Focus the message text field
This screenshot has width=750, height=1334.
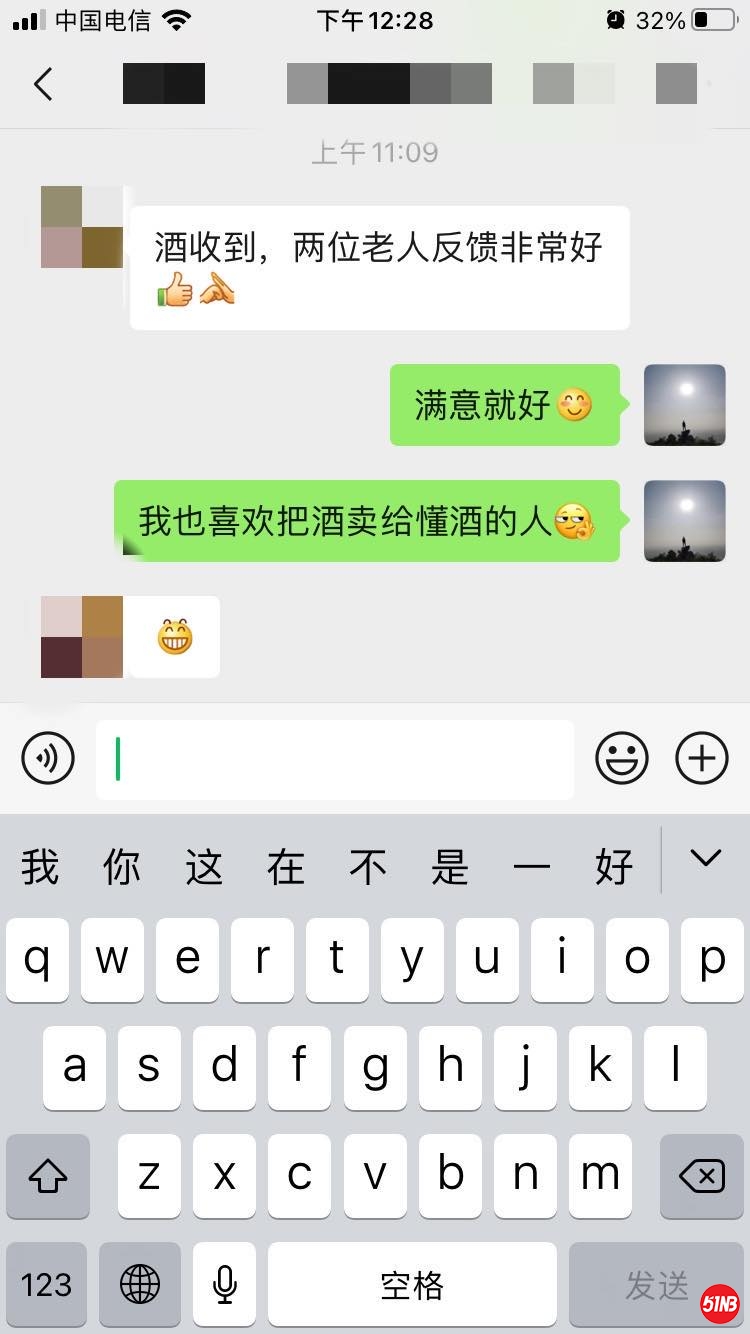(335, 760)
